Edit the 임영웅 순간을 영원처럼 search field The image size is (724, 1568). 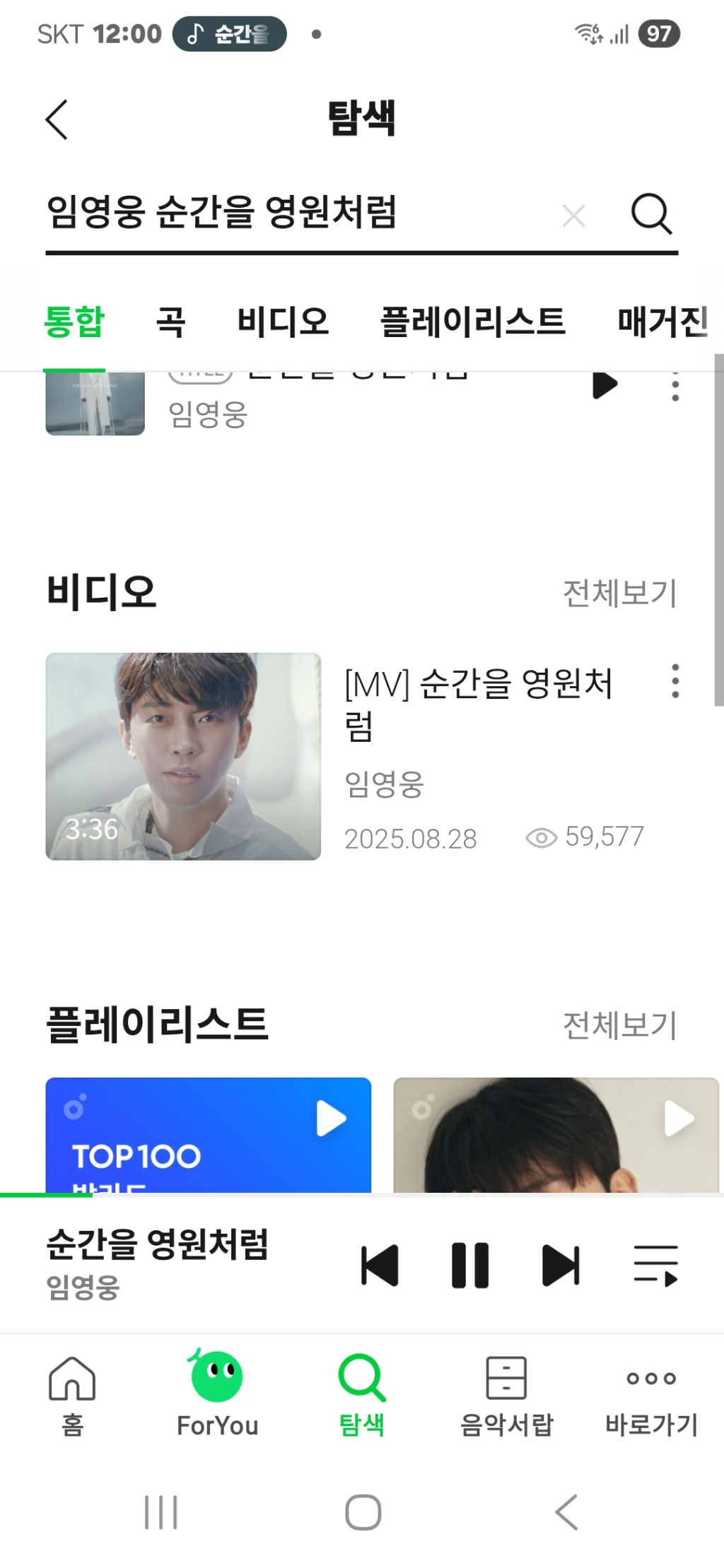283,212
